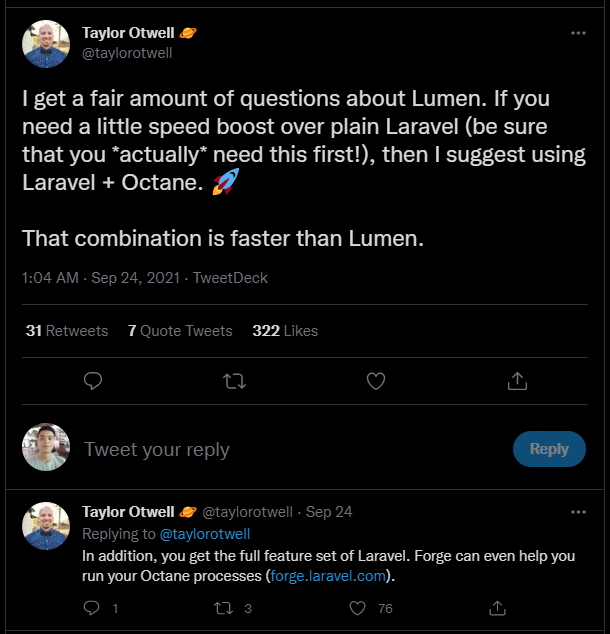
Task: Open the @taylorotwell 'Replying to' link
Action: 204,534
